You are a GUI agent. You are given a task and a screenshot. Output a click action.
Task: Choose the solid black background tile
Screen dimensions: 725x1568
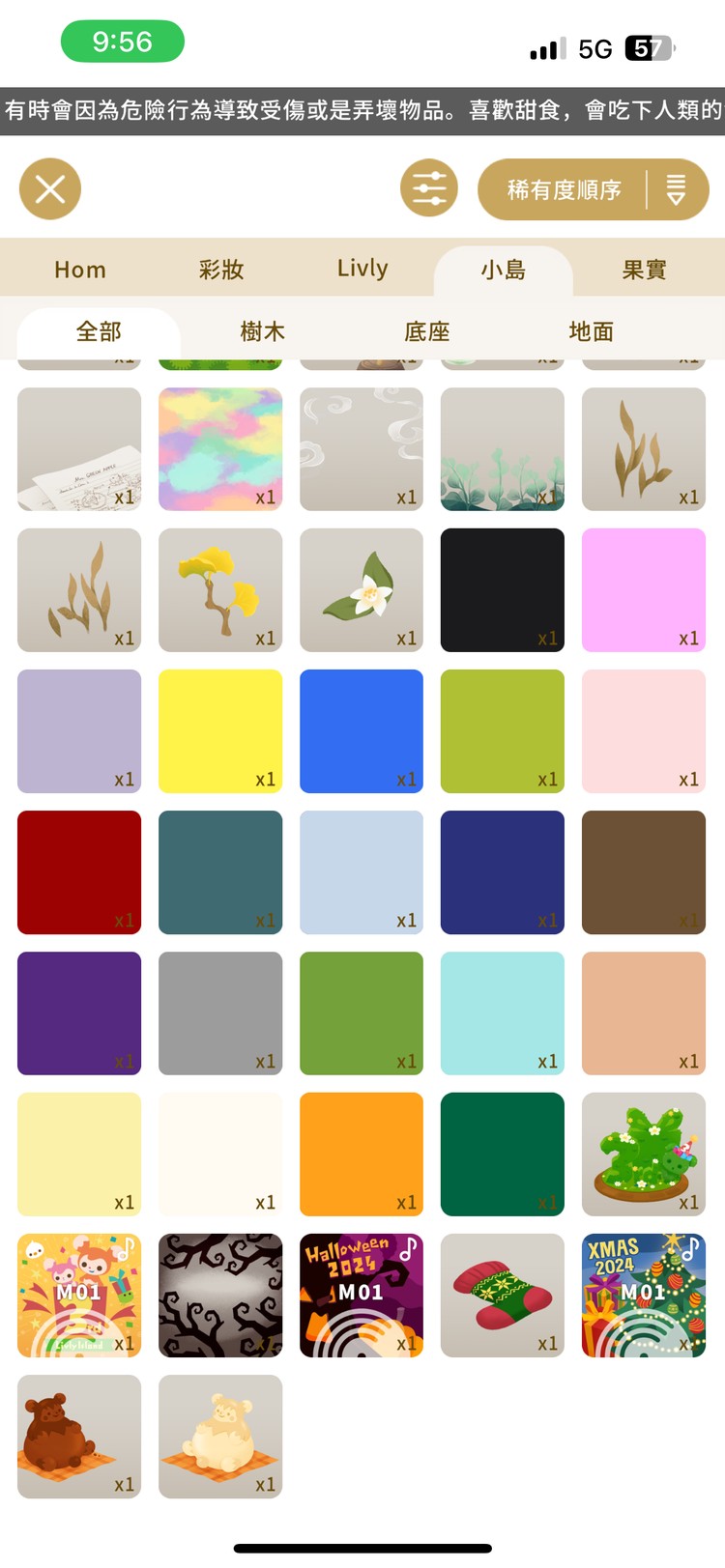coord(503,590)
